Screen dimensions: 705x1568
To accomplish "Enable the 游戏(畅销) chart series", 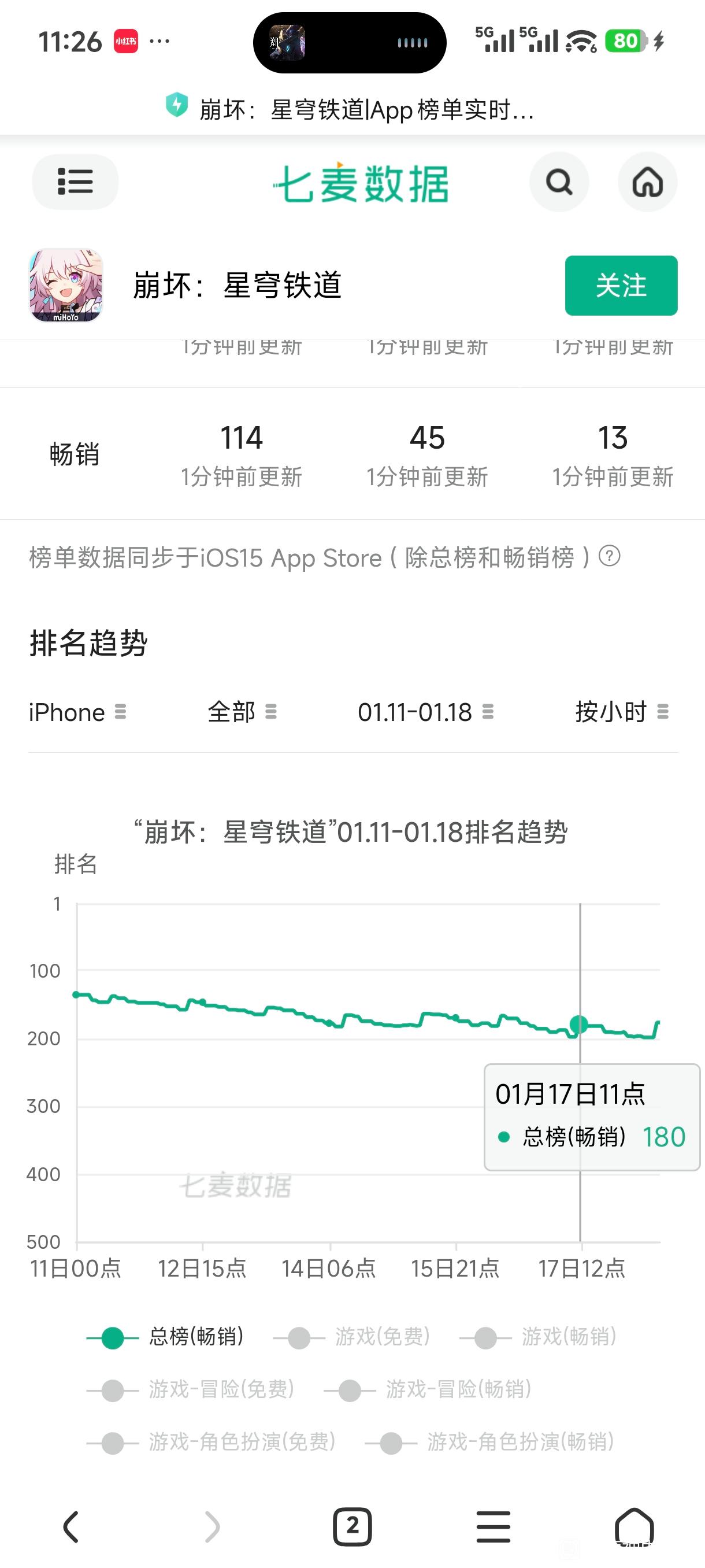I will [x=539, y=1337].
